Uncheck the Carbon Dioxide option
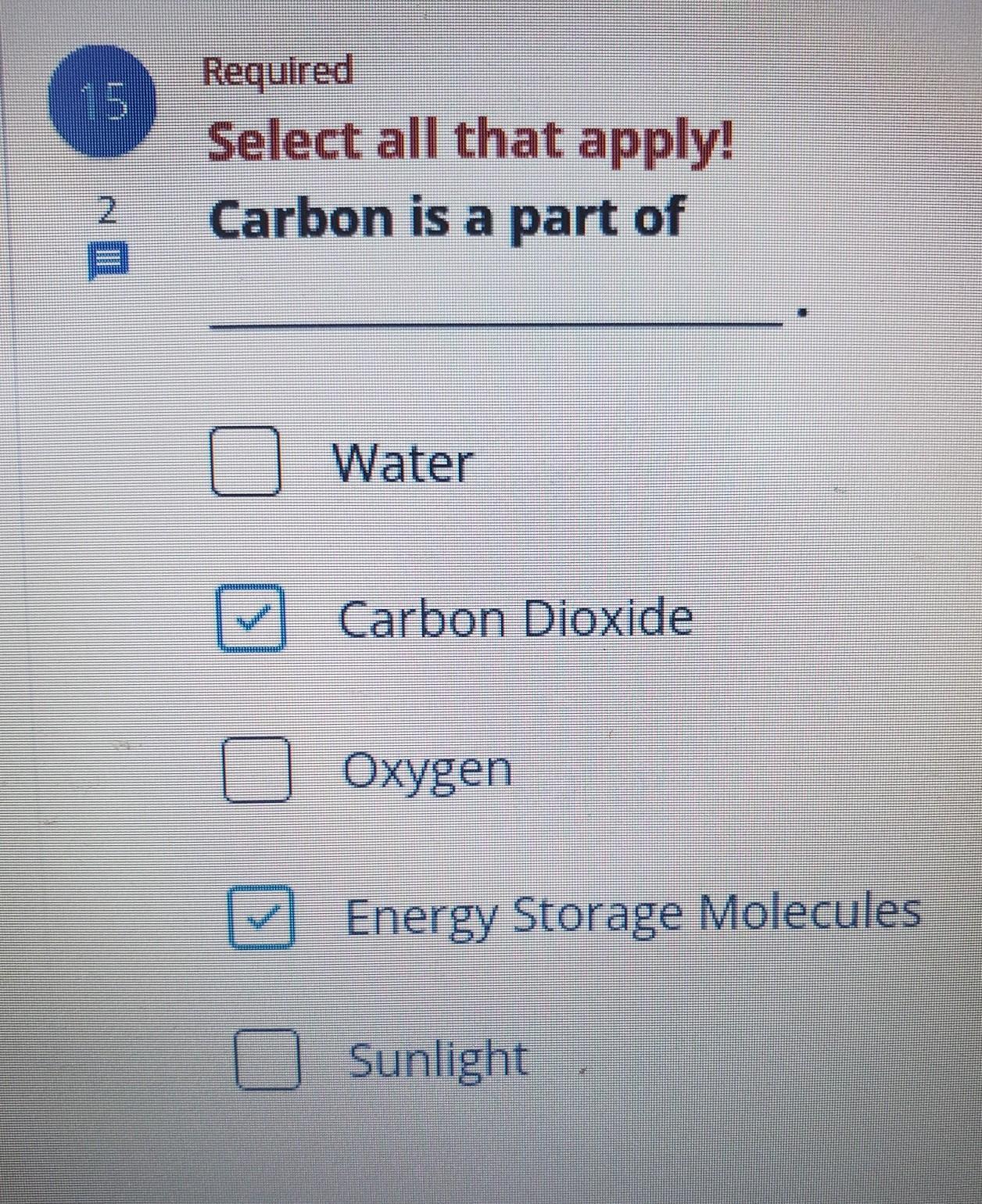Screen dimensions: 982x1204 pyautogui.click(x=251, y=618)
